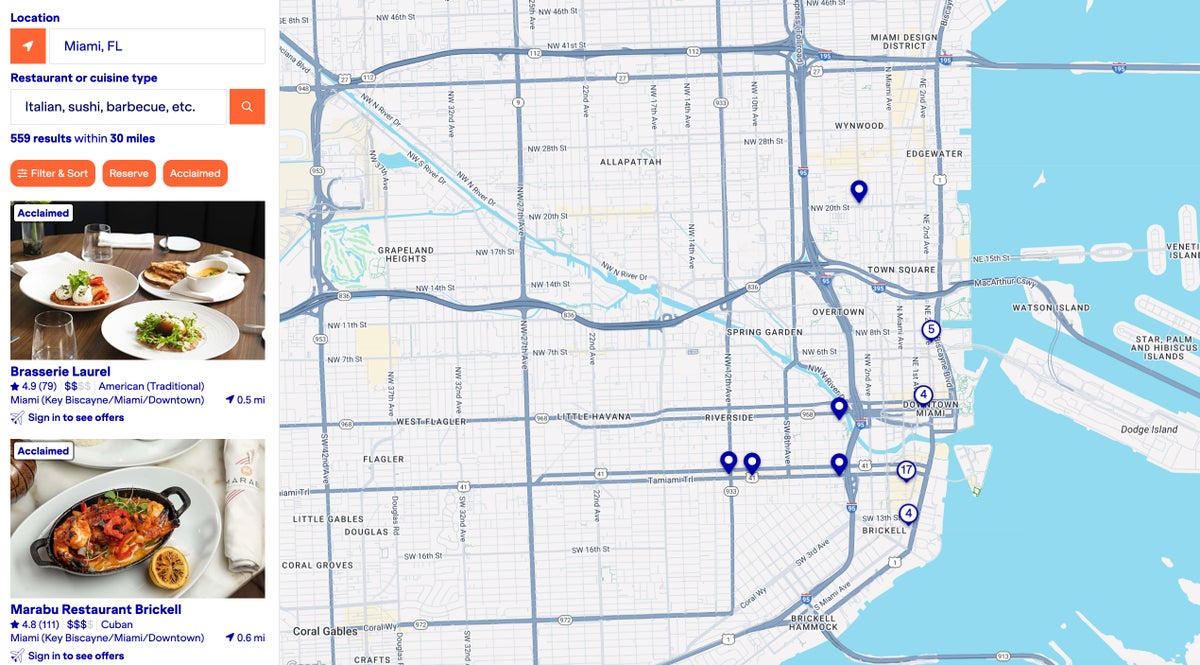Expand the 4-restaurant cluster in Downtown Miami
Viewport: 1200px width, 665px height.
tap(923, 394)
